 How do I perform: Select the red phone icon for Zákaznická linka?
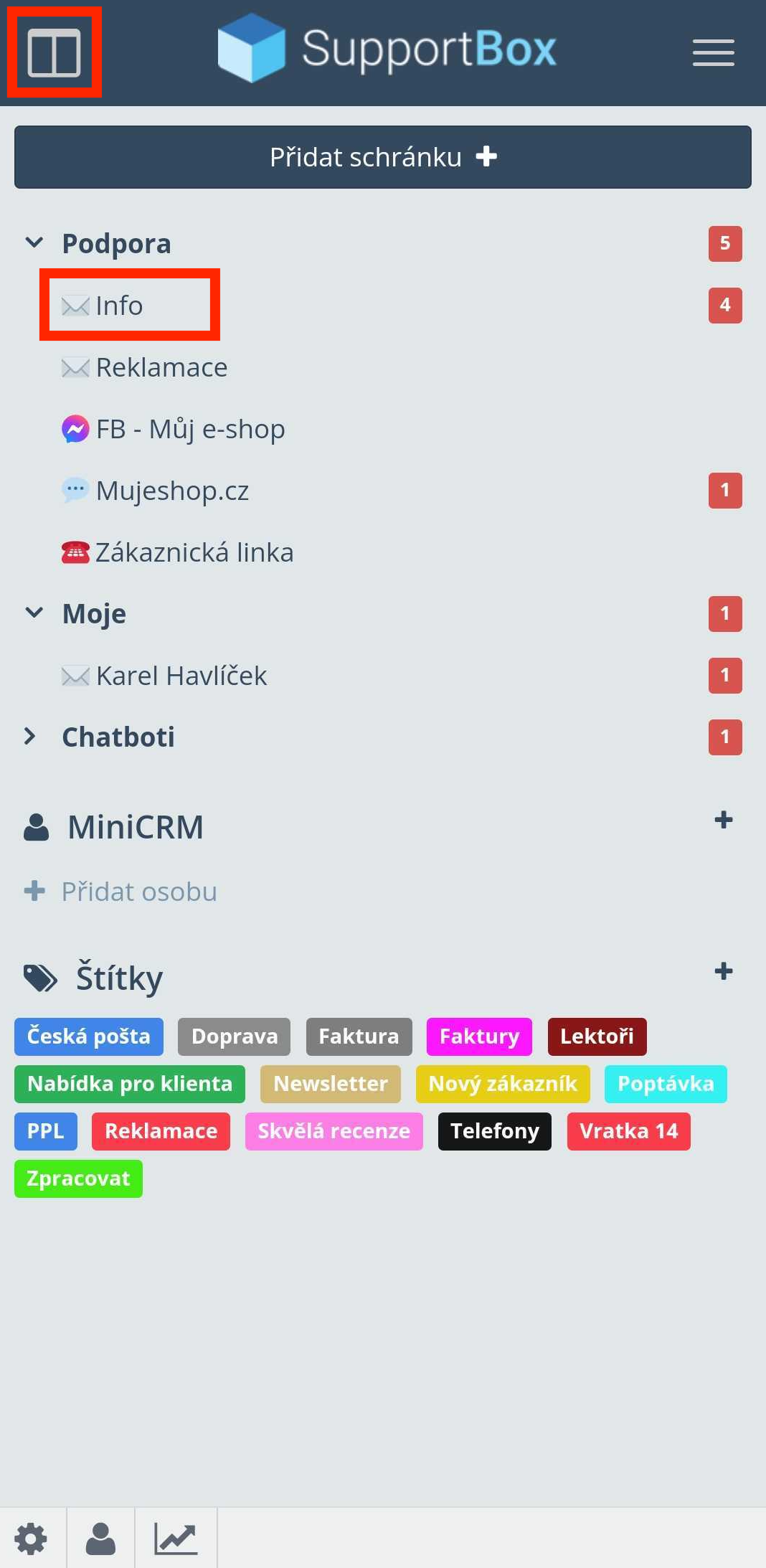[75, 552]
